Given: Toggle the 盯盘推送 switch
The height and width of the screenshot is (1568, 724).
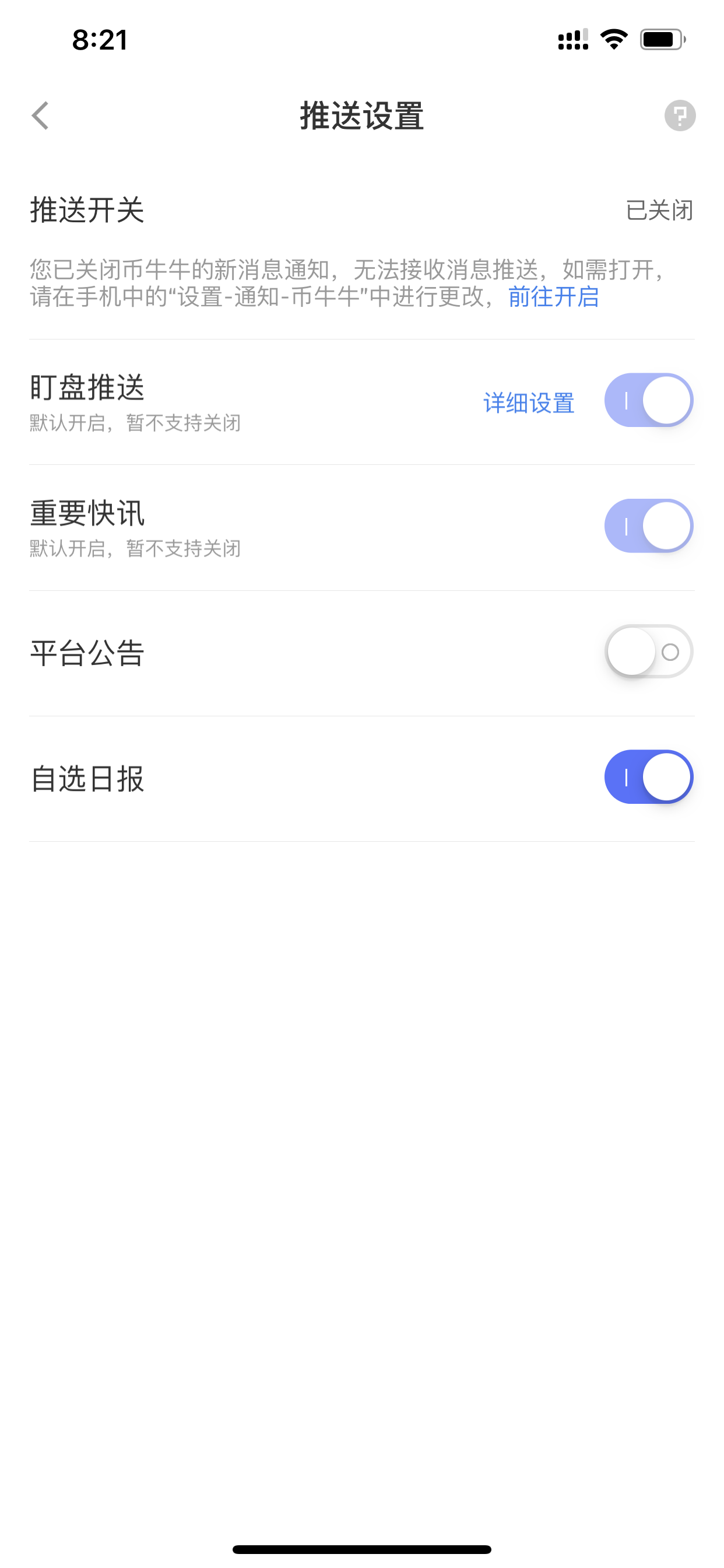Looking at the screenshot, I should 649,400.
